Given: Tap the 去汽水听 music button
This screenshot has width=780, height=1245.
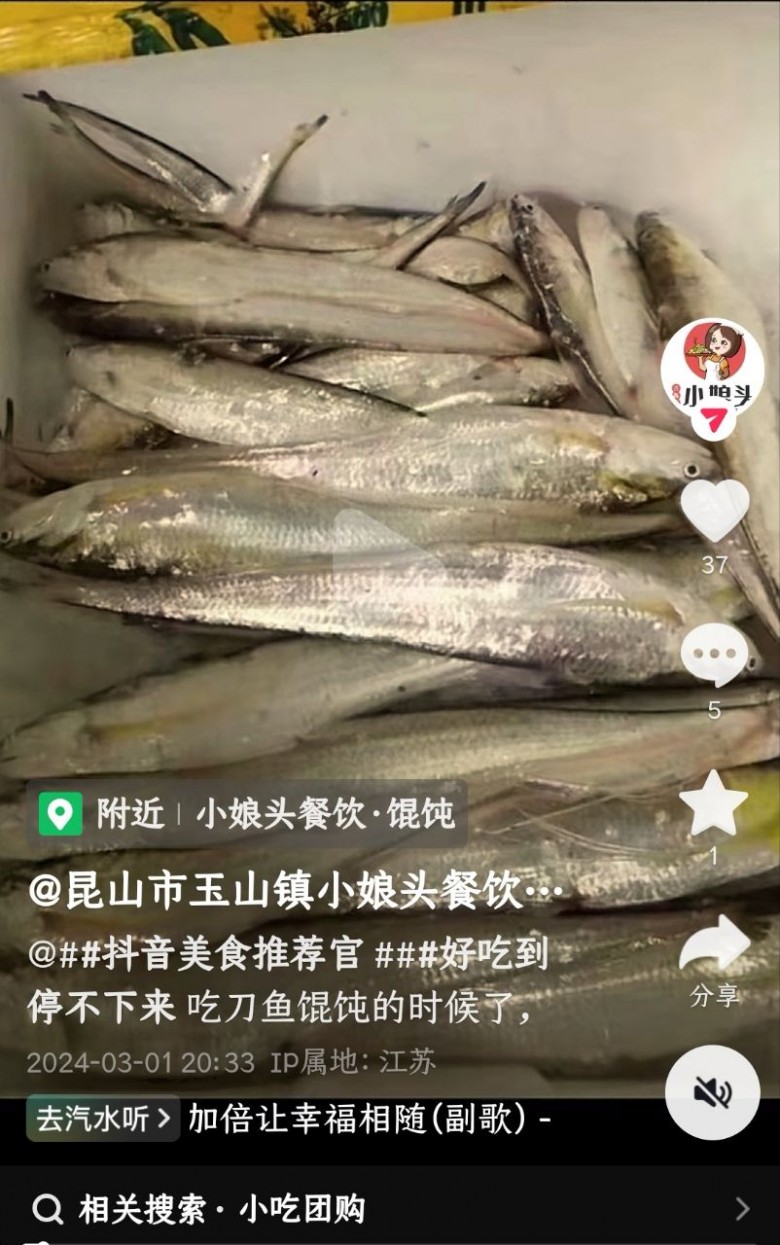Looking at the screenshot, I should pyautogui.click(x=103, y=1118).
